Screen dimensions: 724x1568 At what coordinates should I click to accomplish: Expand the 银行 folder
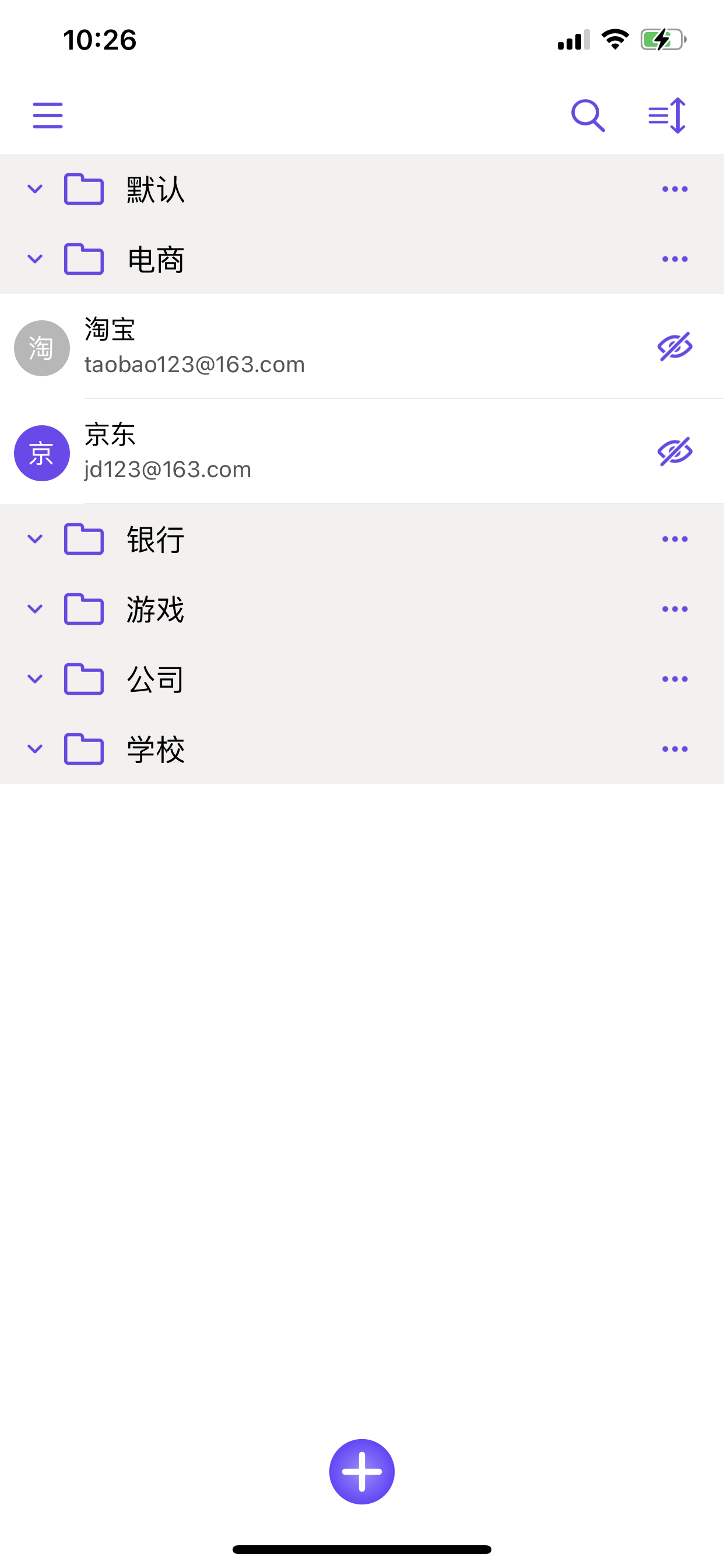click(x=36, y=540)
